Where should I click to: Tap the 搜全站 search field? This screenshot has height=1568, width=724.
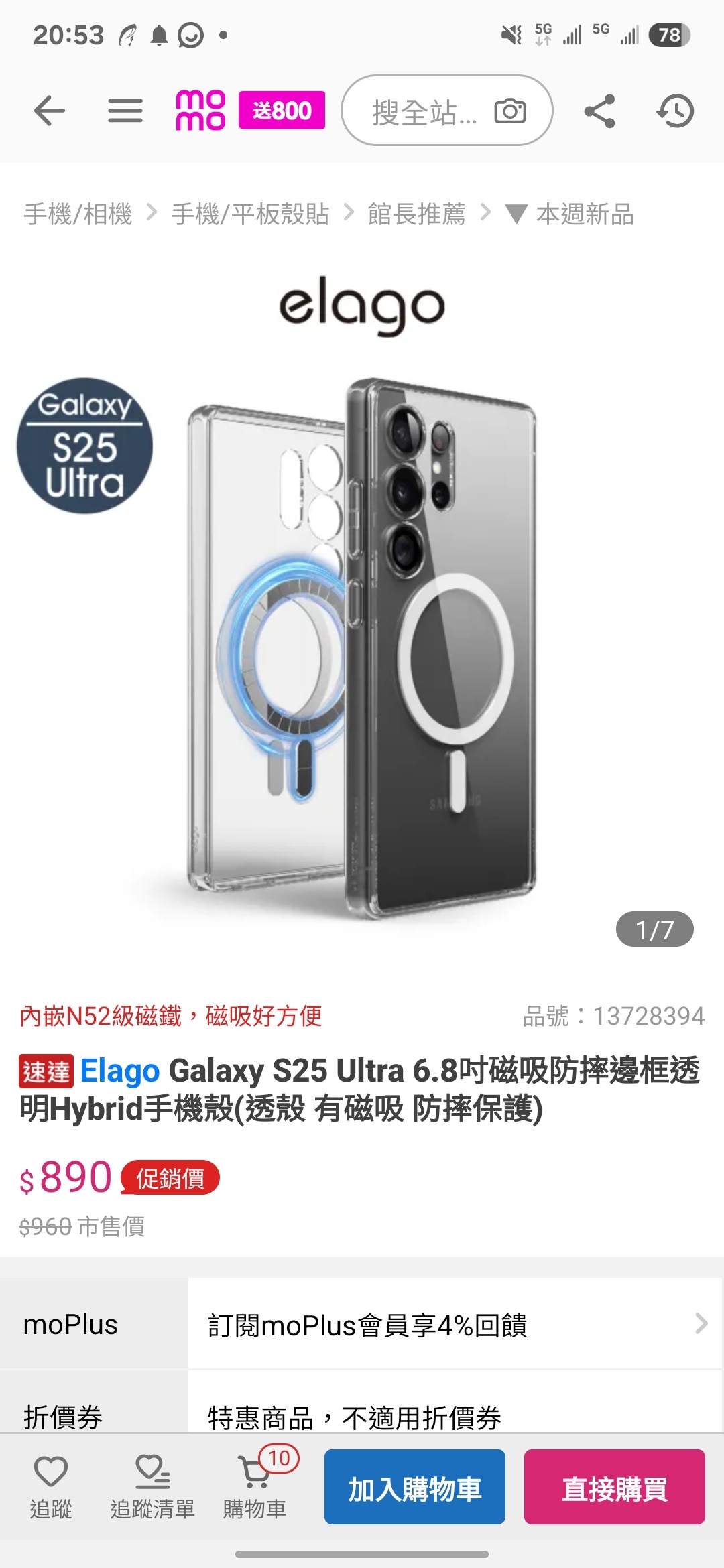pyautogui.click(x=422, y=111)
